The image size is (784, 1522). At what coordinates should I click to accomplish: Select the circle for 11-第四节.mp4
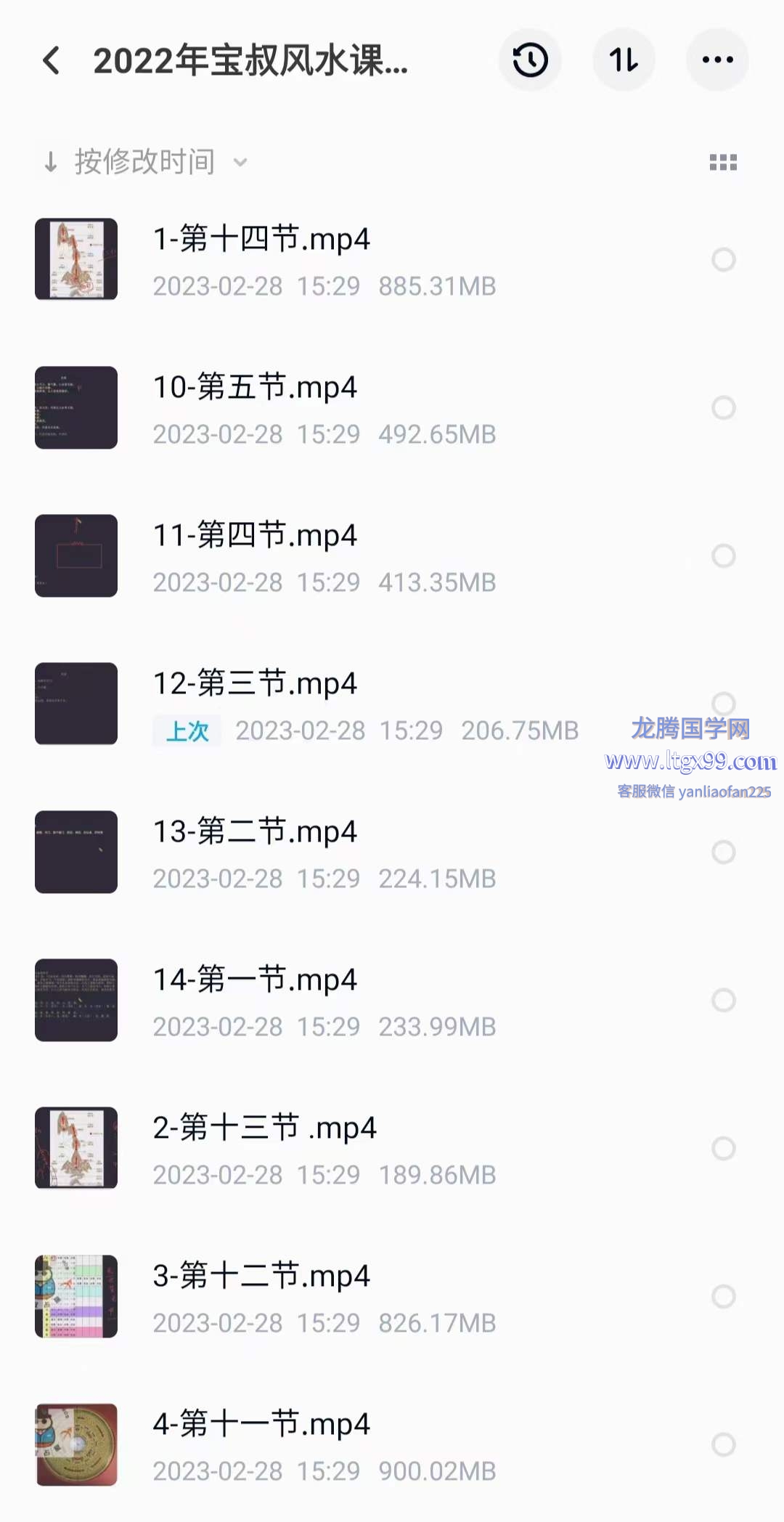pyautogui.click(x=723, y=556)
